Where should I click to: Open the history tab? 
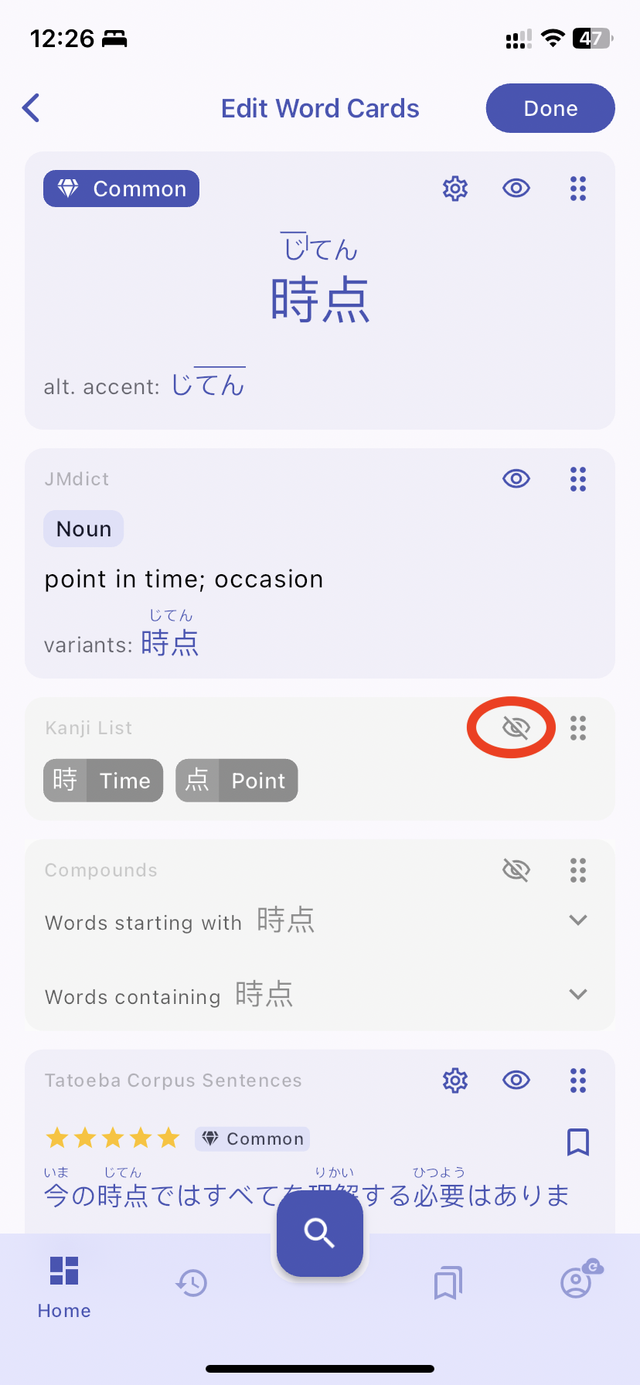(191, 1283)
